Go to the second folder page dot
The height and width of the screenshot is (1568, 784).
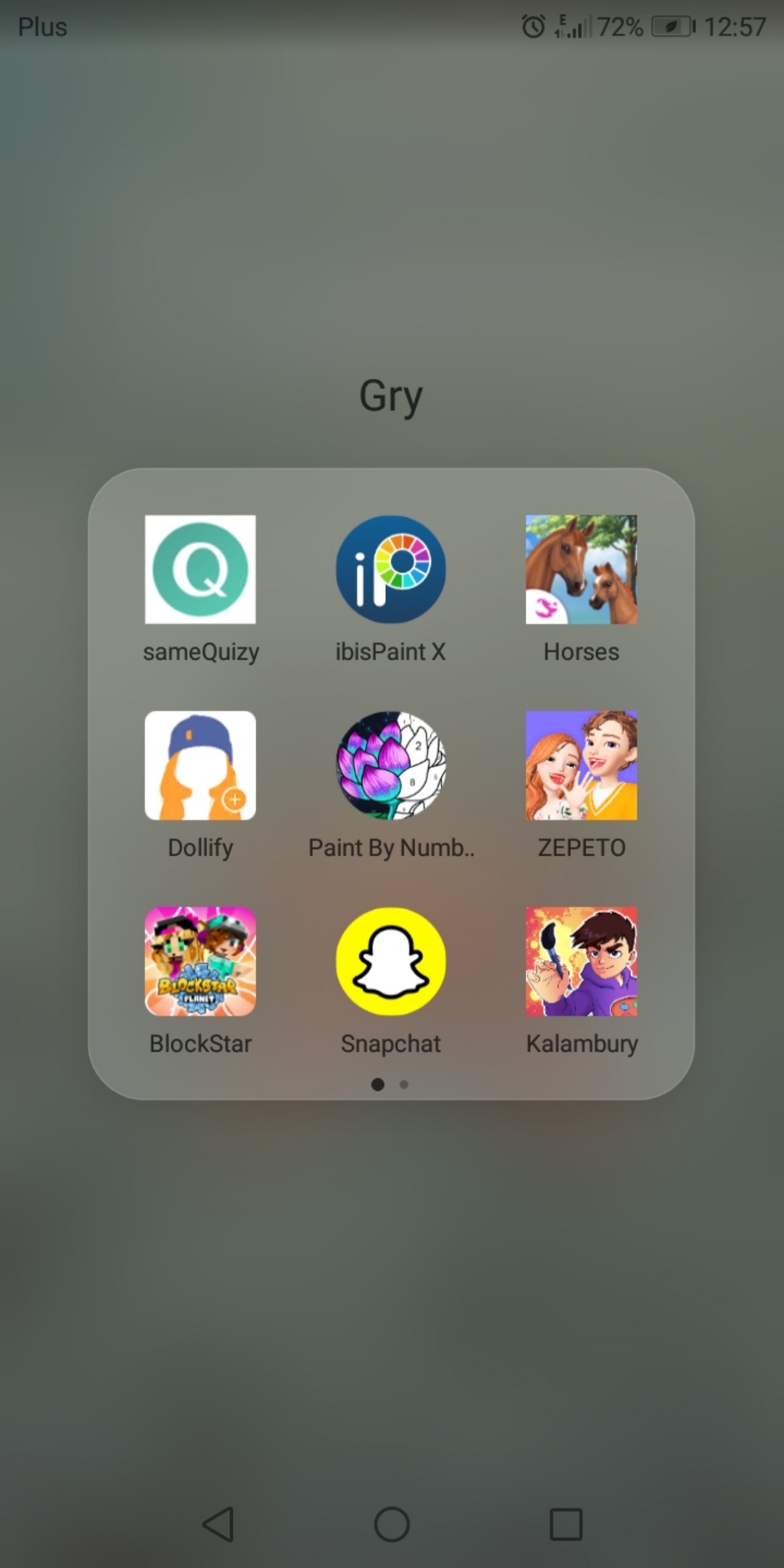tap(404, 1084)
